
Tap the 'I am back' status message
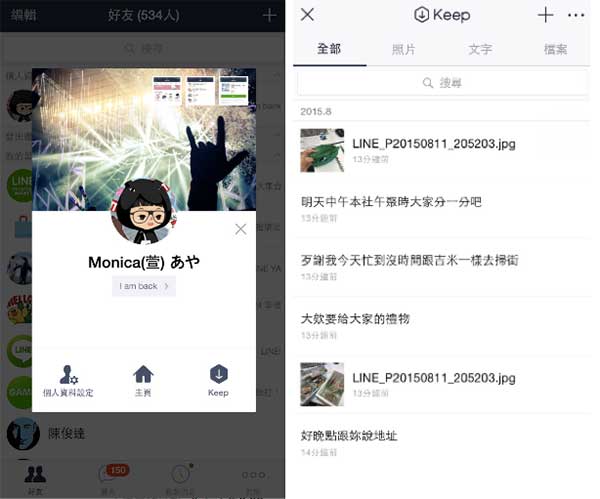pos(144,286)
